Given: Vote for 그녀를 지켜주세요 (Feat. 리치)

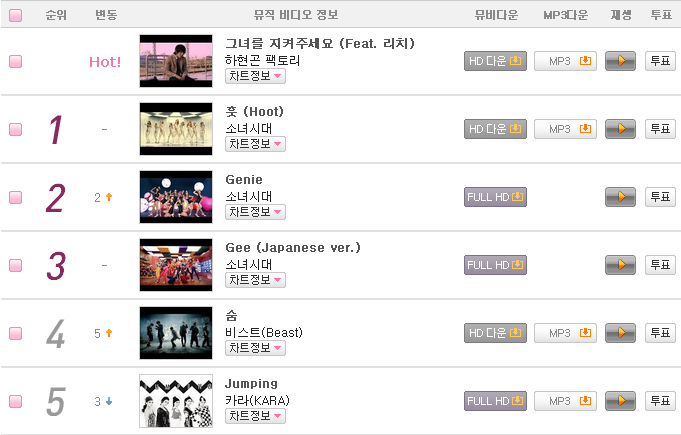Looking at the screenshot, I should click(659, 61).
